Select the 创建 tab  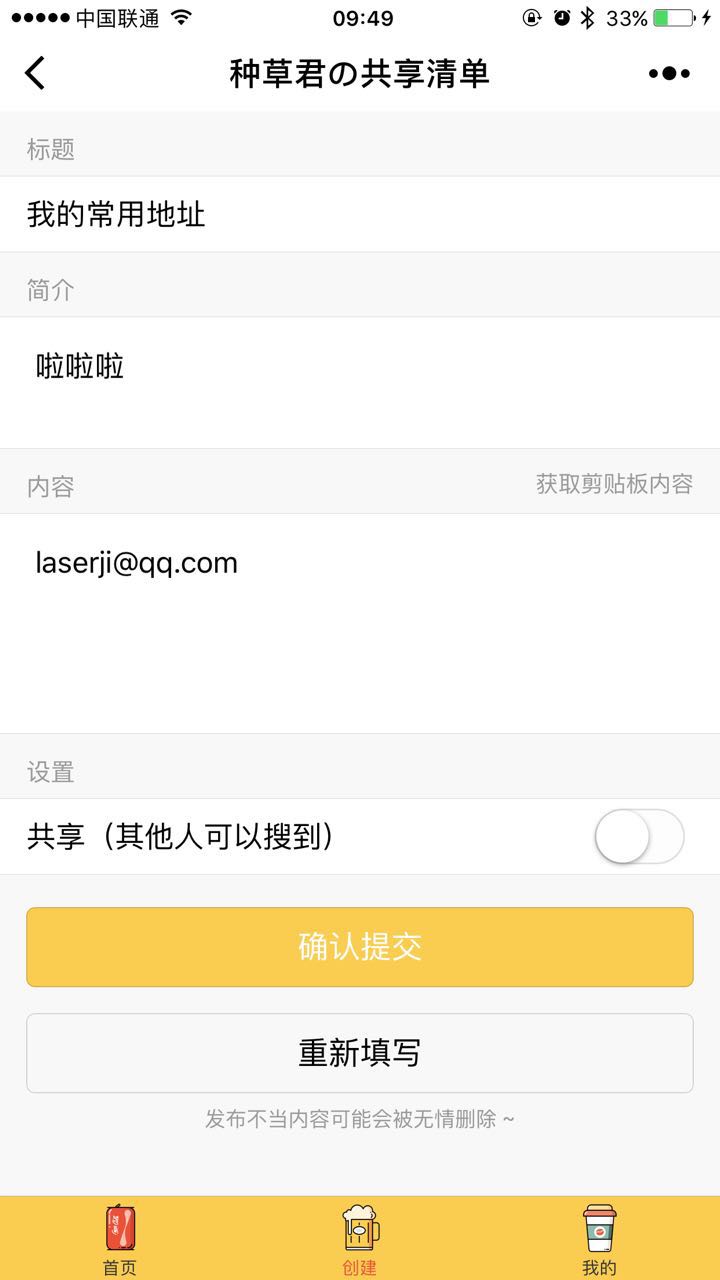click(x=360, y=1240)
